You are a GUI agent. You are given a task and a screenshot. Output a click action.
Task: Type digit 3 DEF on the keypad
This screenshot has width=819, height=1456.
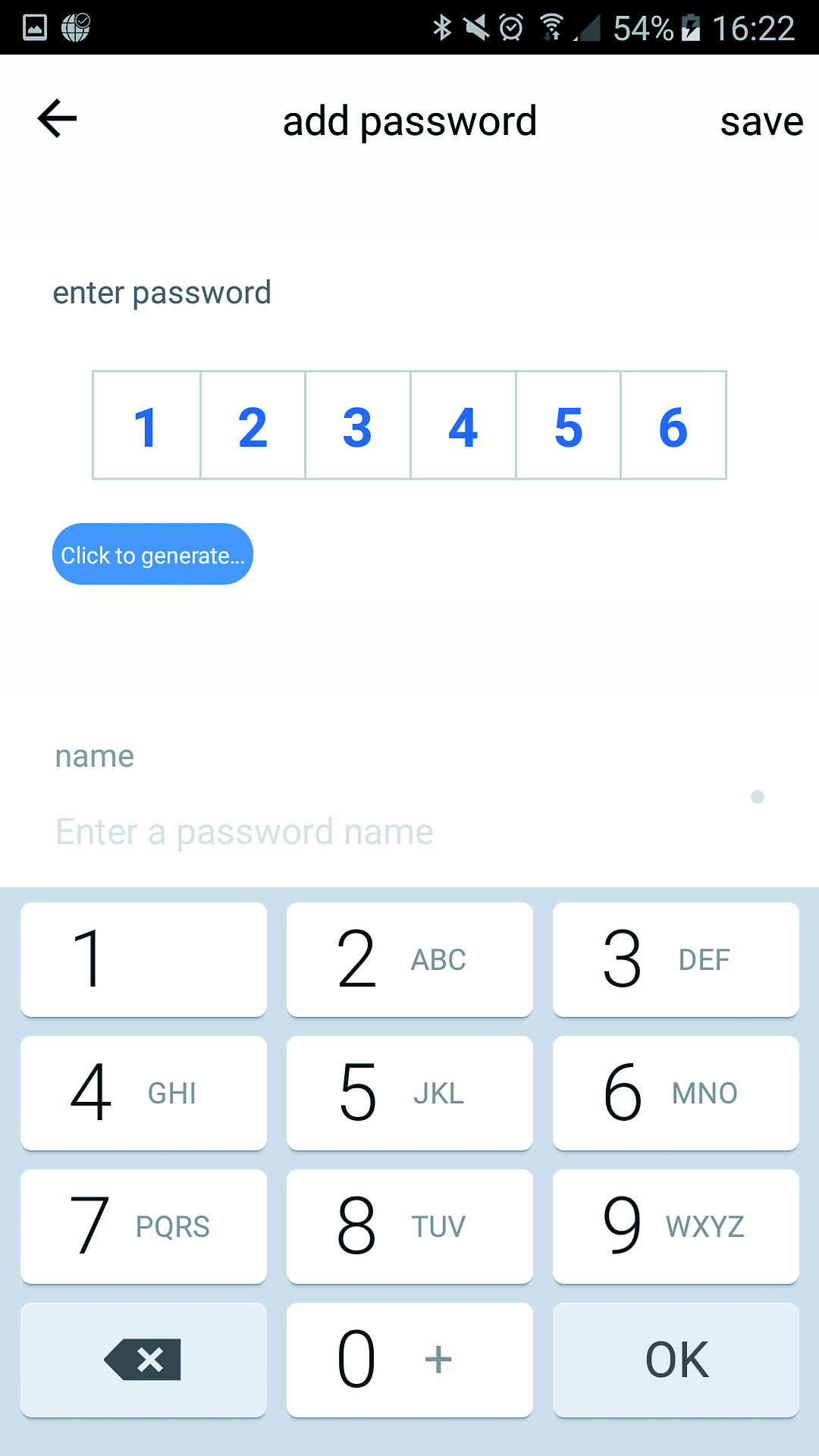[676, 959]
